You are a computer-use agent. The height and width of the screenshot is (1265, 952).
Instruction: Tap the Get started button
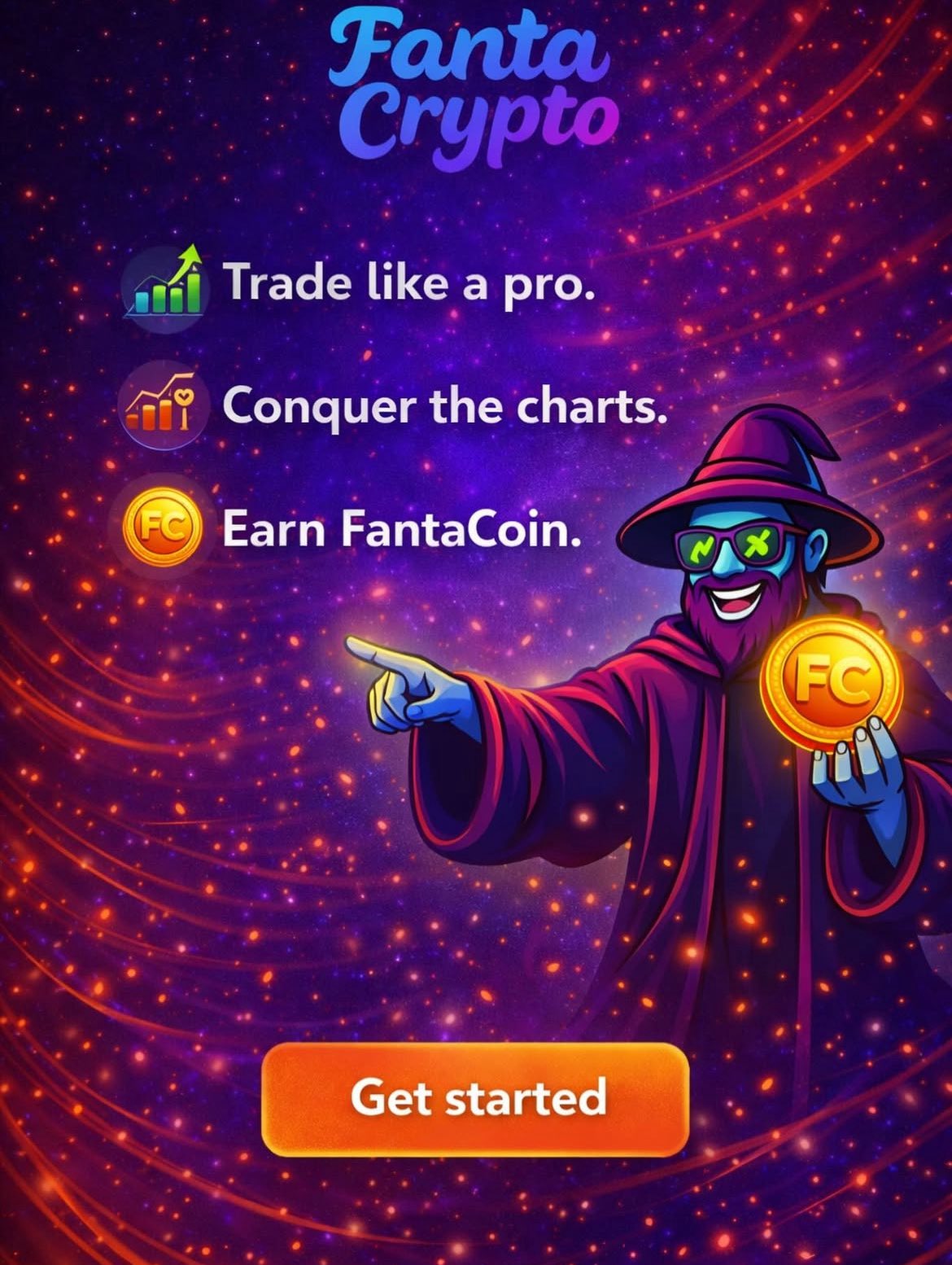(x=476, y=1098)
